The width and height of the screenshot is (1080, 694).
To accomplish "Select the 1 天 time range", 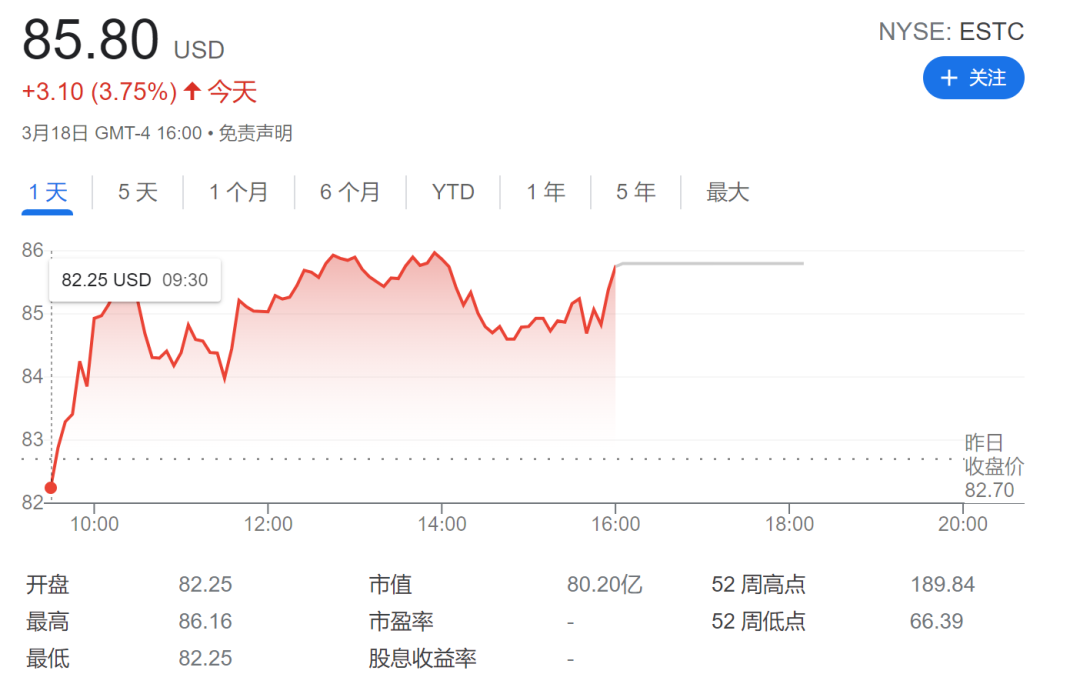I will pyautogui.click(x=47, y=192).
